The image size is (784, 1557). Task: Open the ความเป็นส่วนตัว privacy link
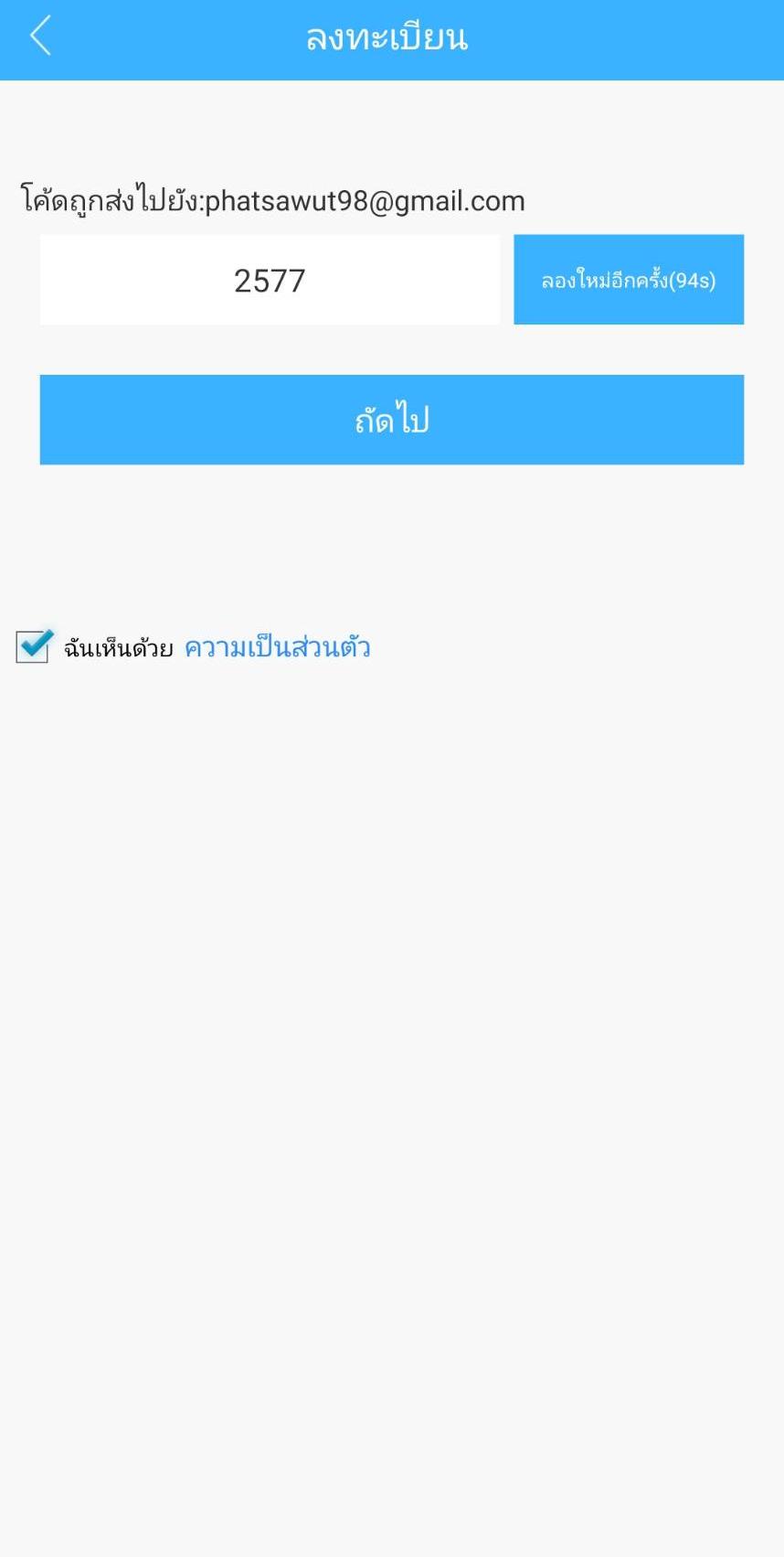point(277,647)
